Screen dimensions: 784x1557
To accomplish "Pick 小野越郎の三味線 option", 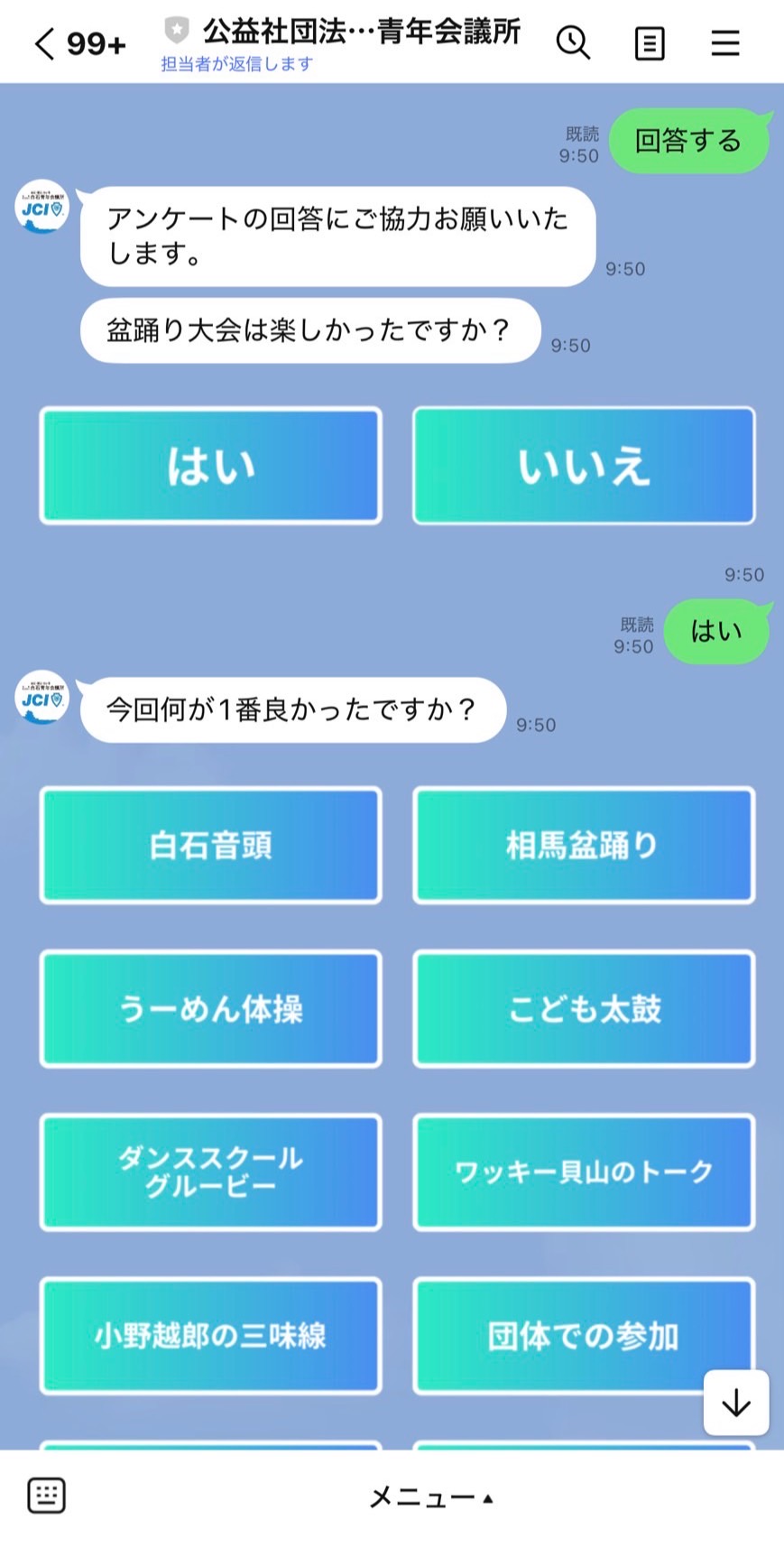I will [210, 1336].
